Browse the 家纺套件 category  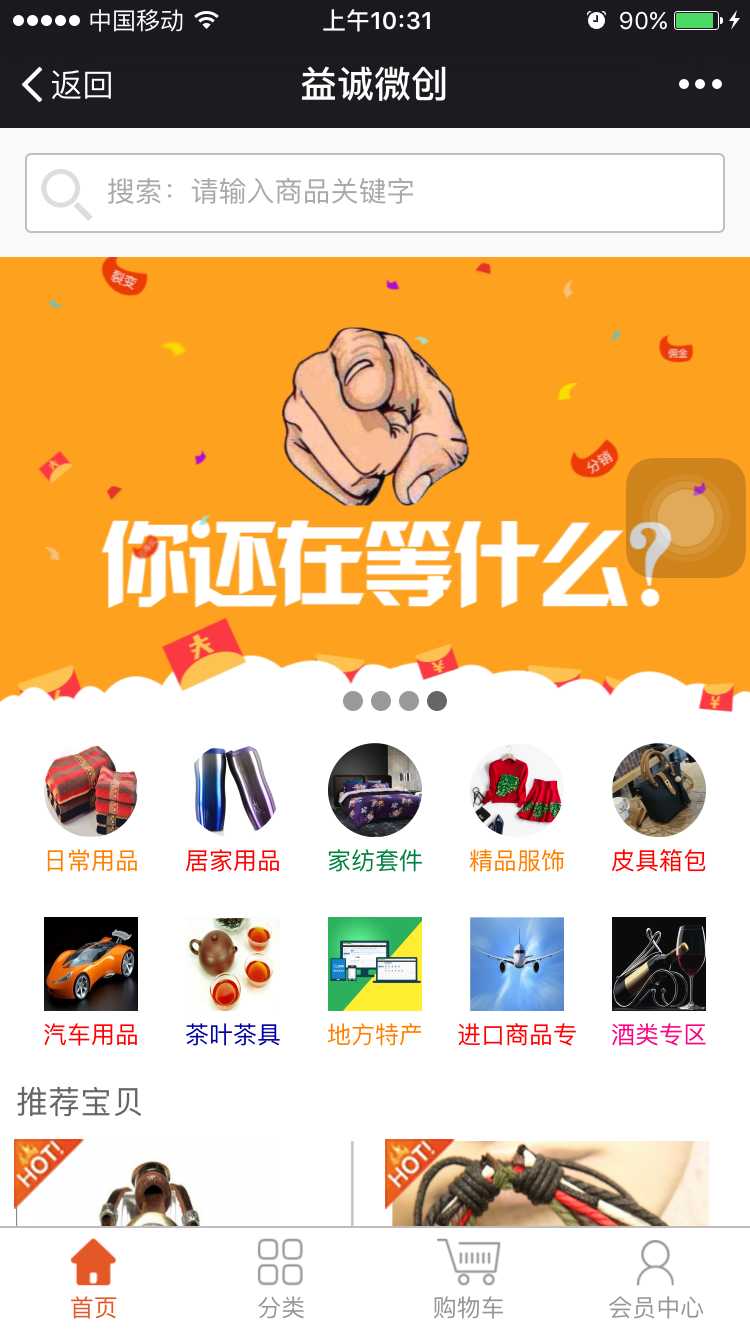coord(375,807)
